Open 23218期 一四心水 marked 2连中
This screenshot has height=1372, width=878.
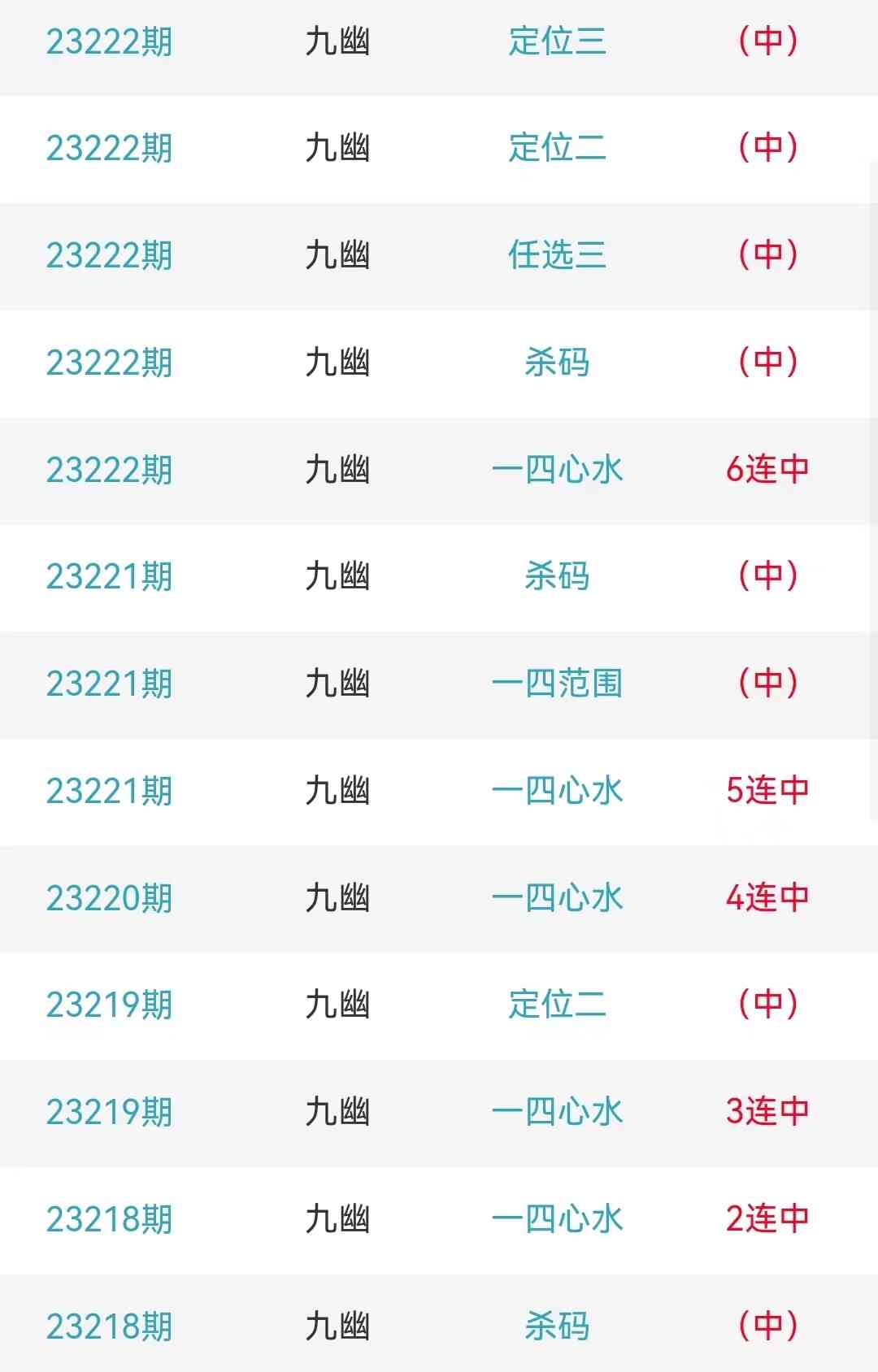pyautogui.click(x=557, y=1219)
